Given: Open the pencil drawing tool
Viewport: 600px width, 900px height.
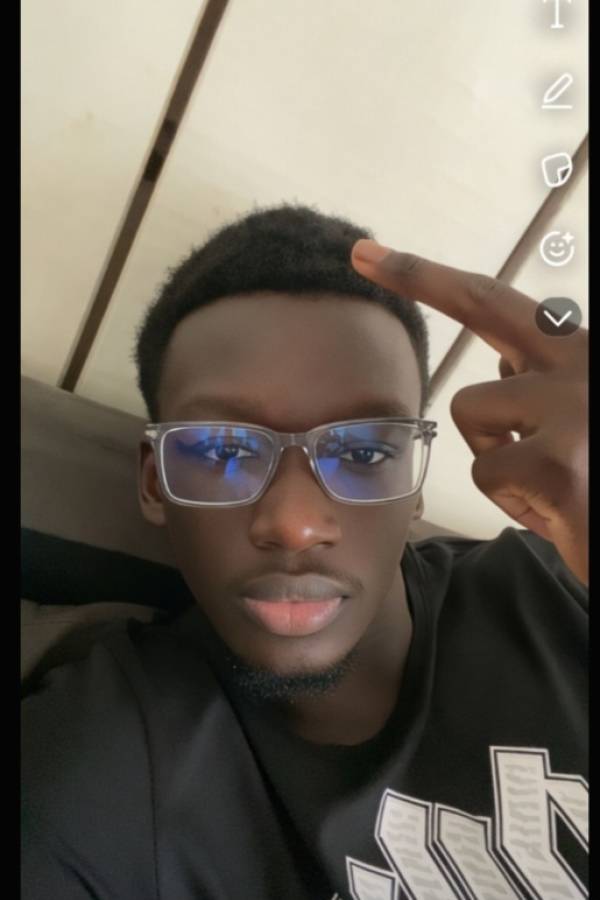Looking at the screenshot, I should click(558, 91).
